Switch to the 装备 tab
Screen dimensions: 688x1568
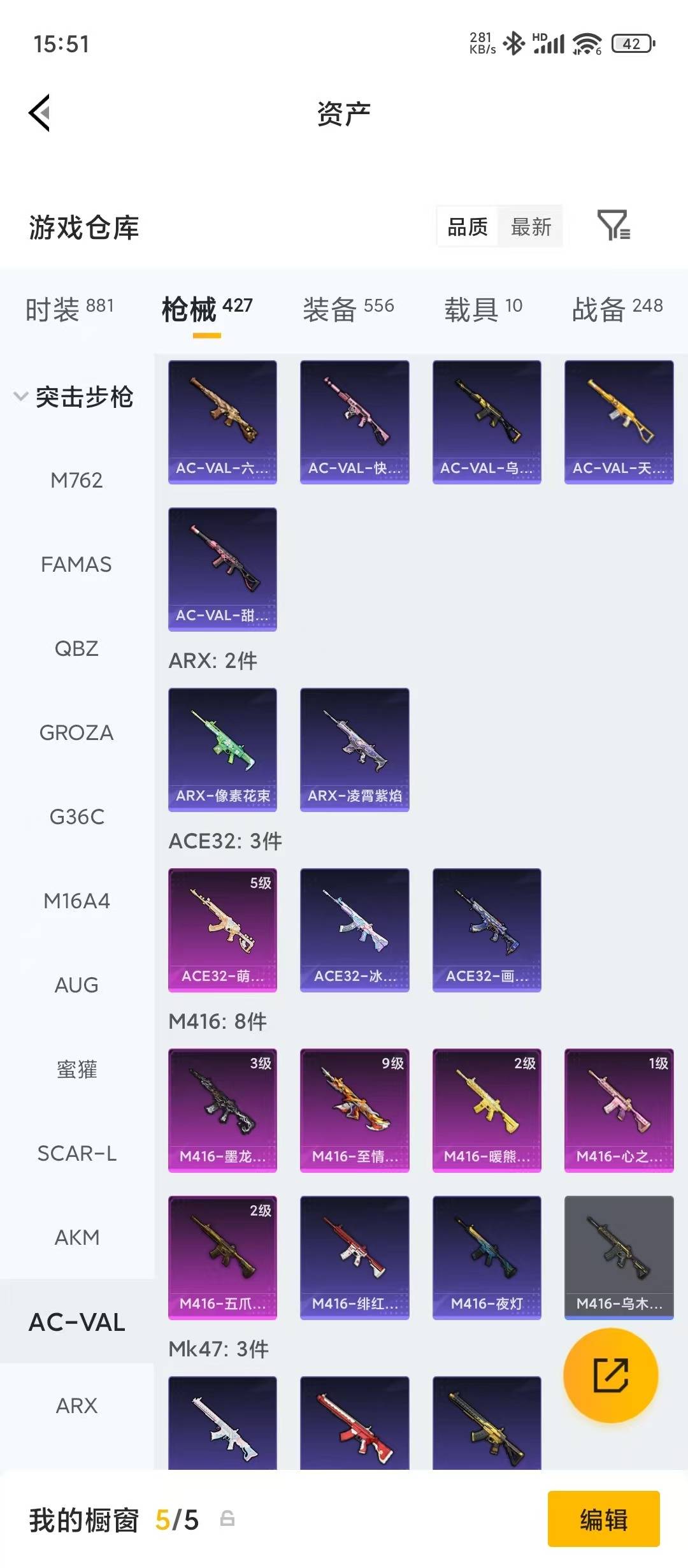(348, 309)
